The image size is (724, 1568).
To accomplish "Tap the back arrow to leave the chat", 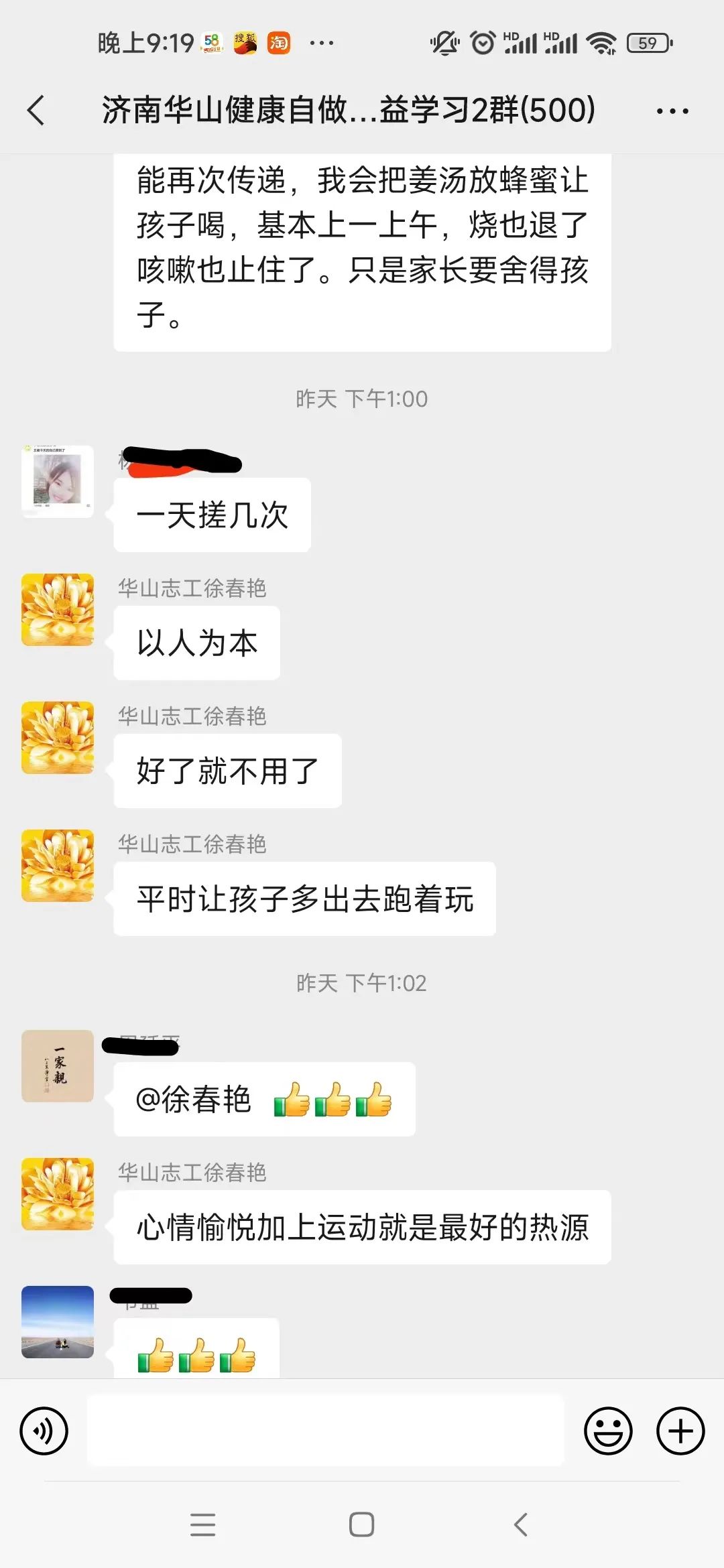I will coord(37,109).
